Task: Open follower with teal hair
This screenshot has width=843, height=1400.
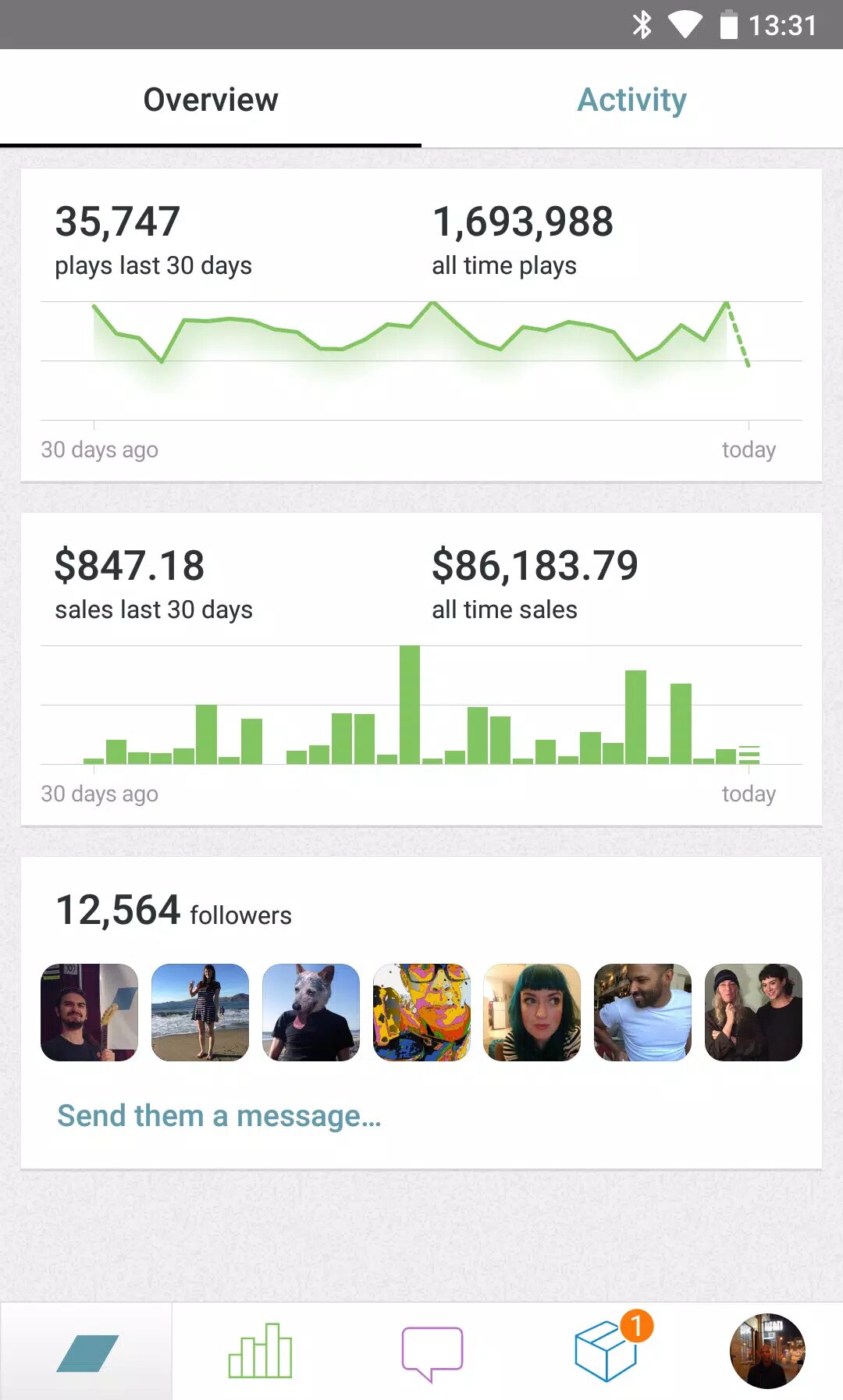Action: coord(532,1012)
